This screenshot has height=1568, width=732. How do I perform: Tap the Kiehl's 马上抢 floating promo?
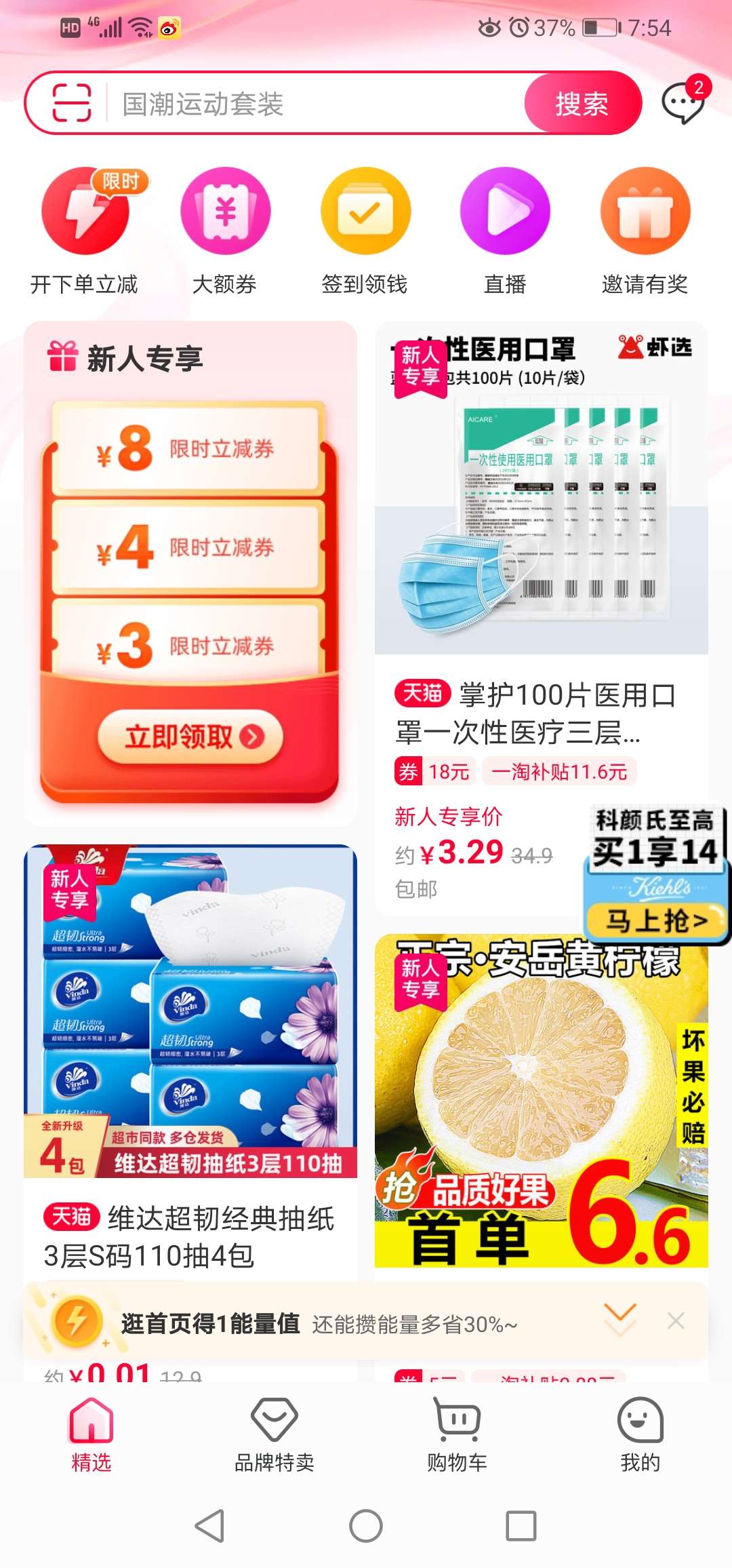pos(656,920)
